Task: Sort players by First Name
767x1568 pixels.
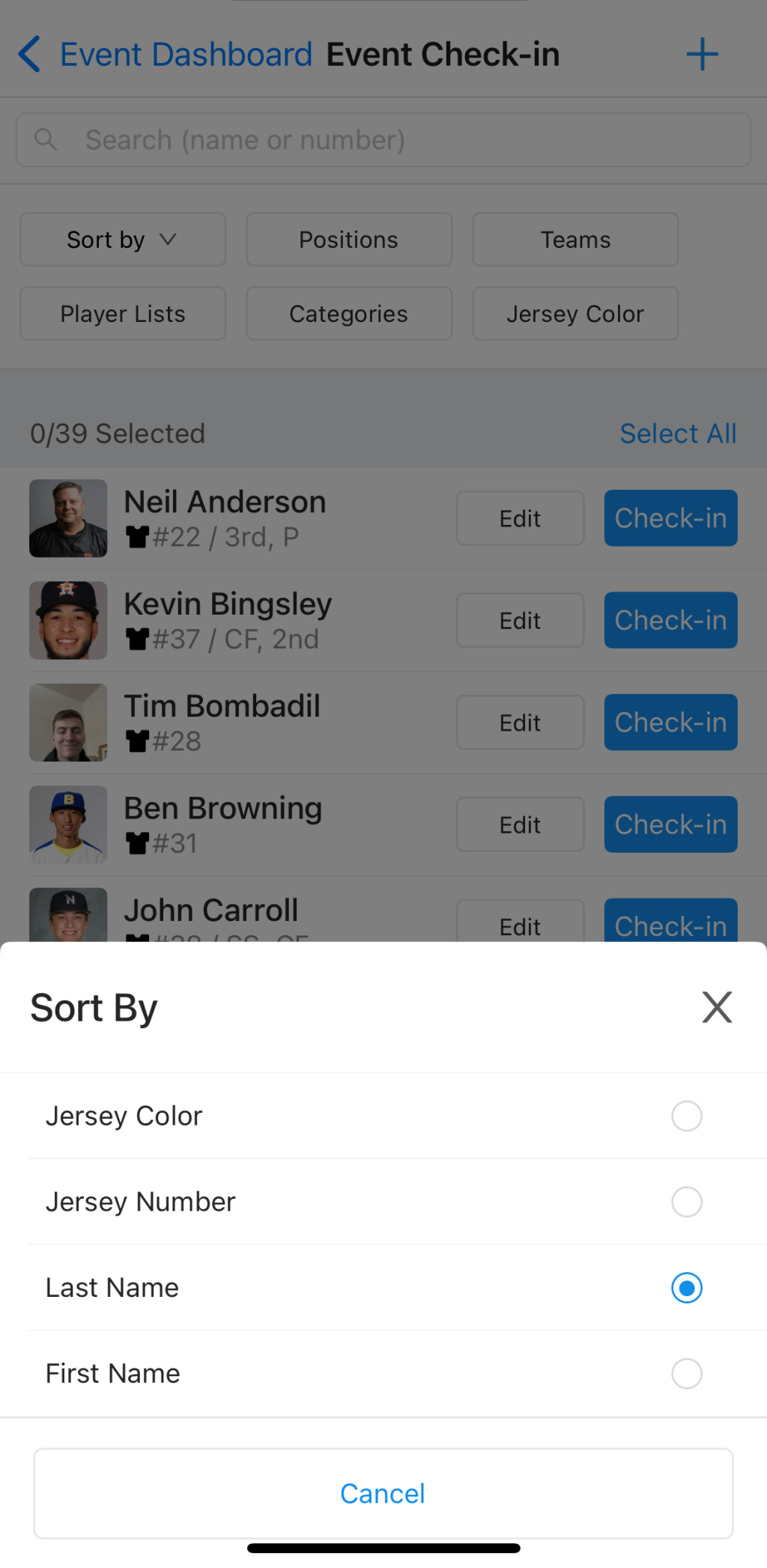Action: (x=685, y=1373)
